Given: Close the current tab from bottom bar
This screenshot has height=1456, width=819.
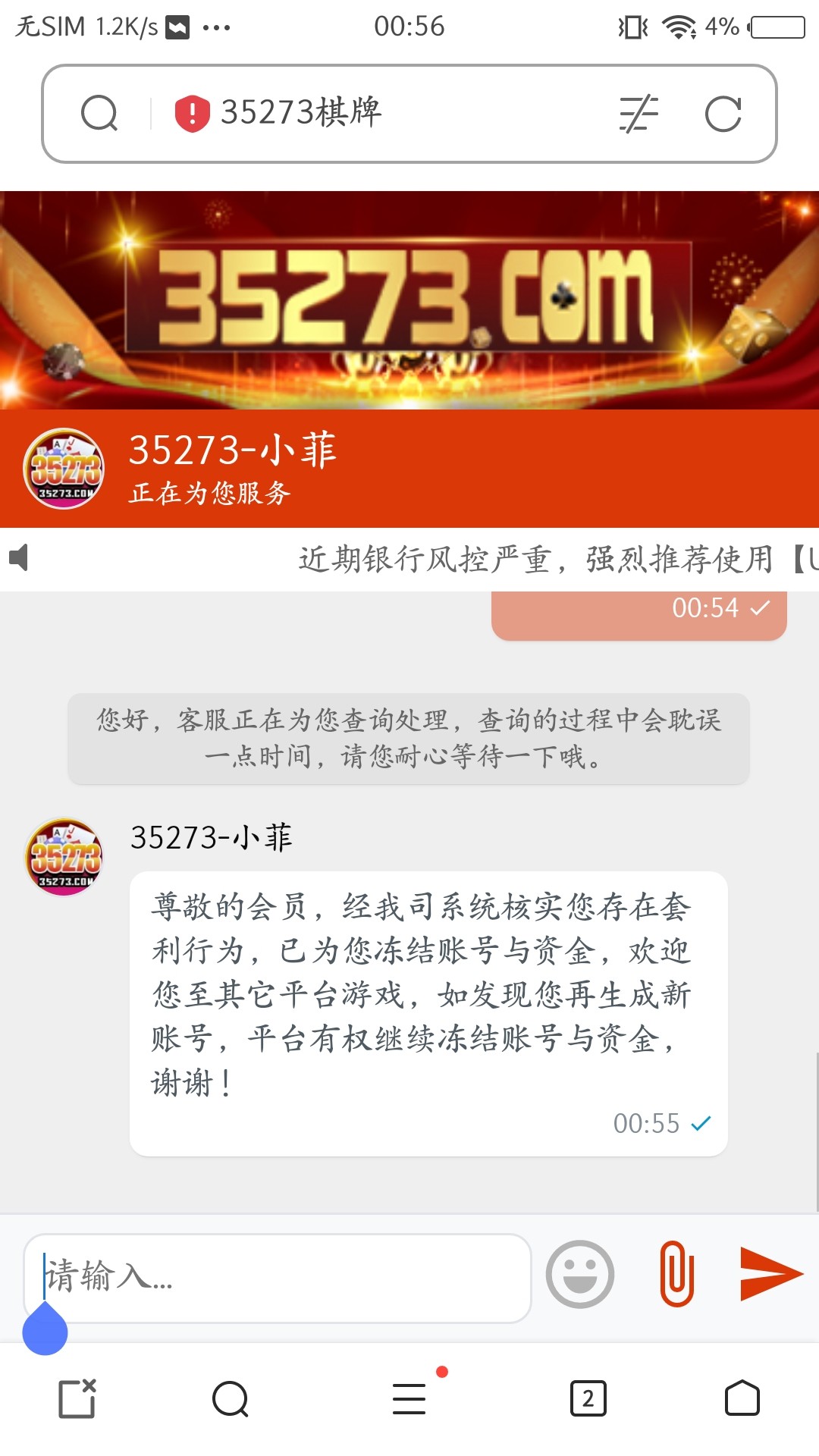Looking at the screenshot, I should click(x=77, y=1398).
